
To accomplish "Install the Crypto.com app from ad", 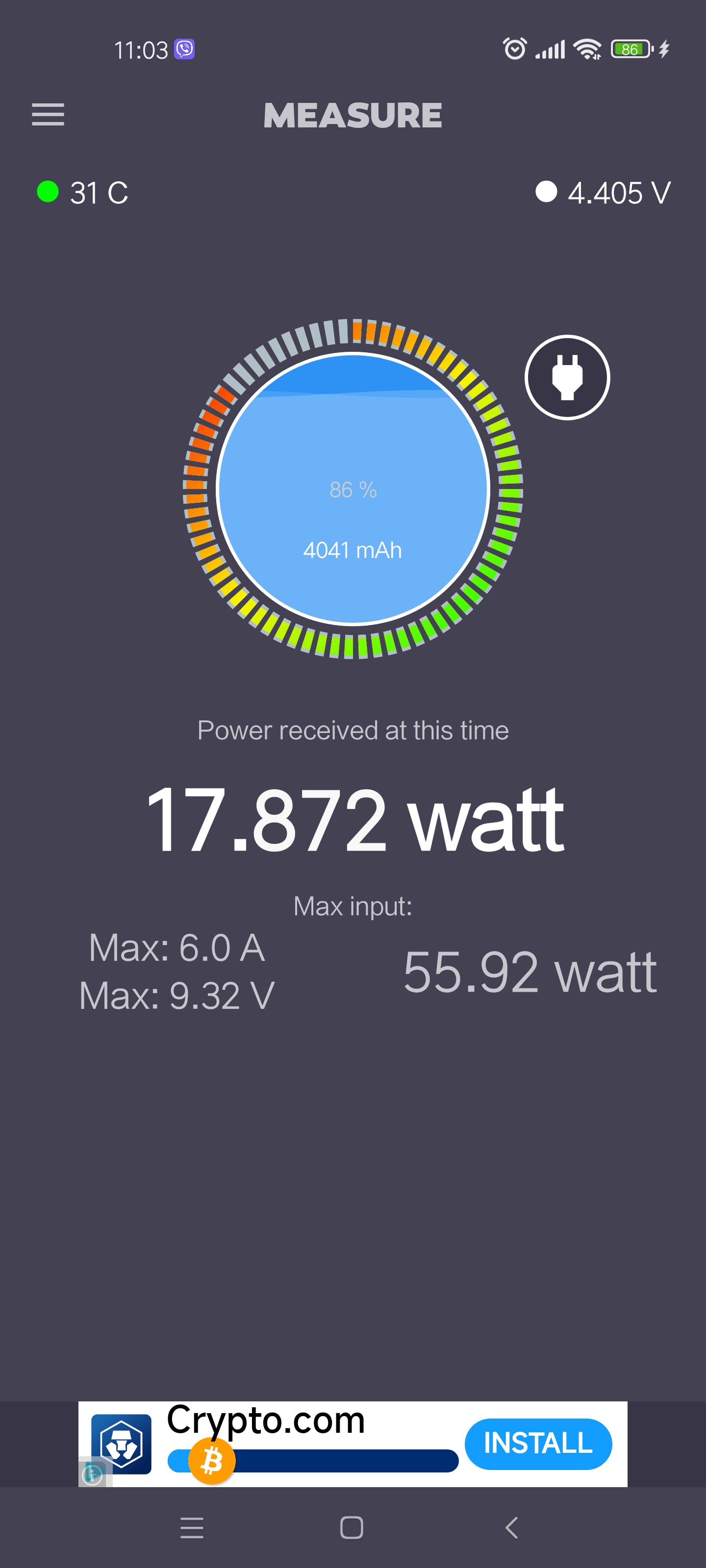I will [x=538, y=1443].
